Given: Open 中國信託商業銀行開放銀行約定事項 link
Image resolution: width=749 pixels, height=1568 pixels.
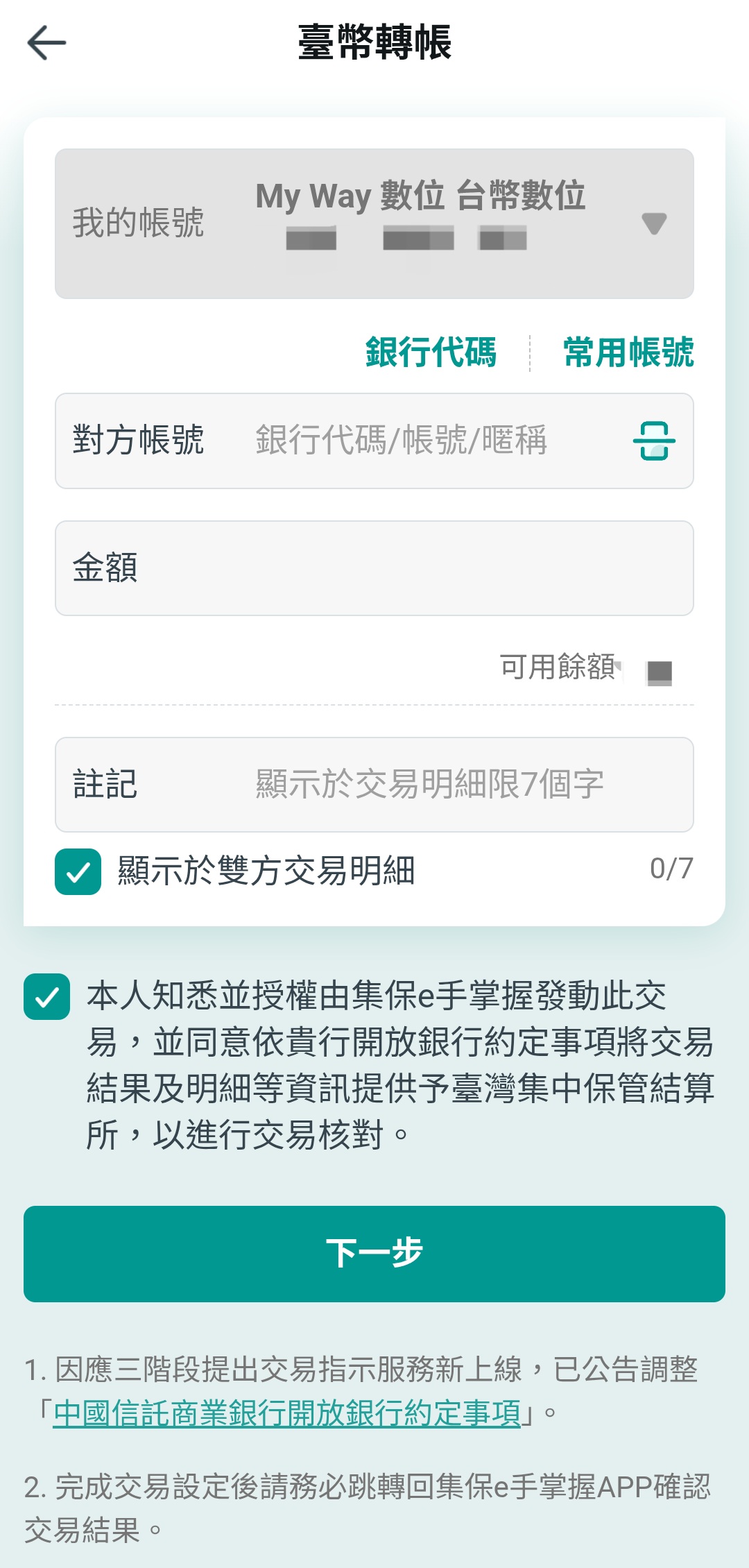Looking at the screenshot, I should [x=287, y=1413].
